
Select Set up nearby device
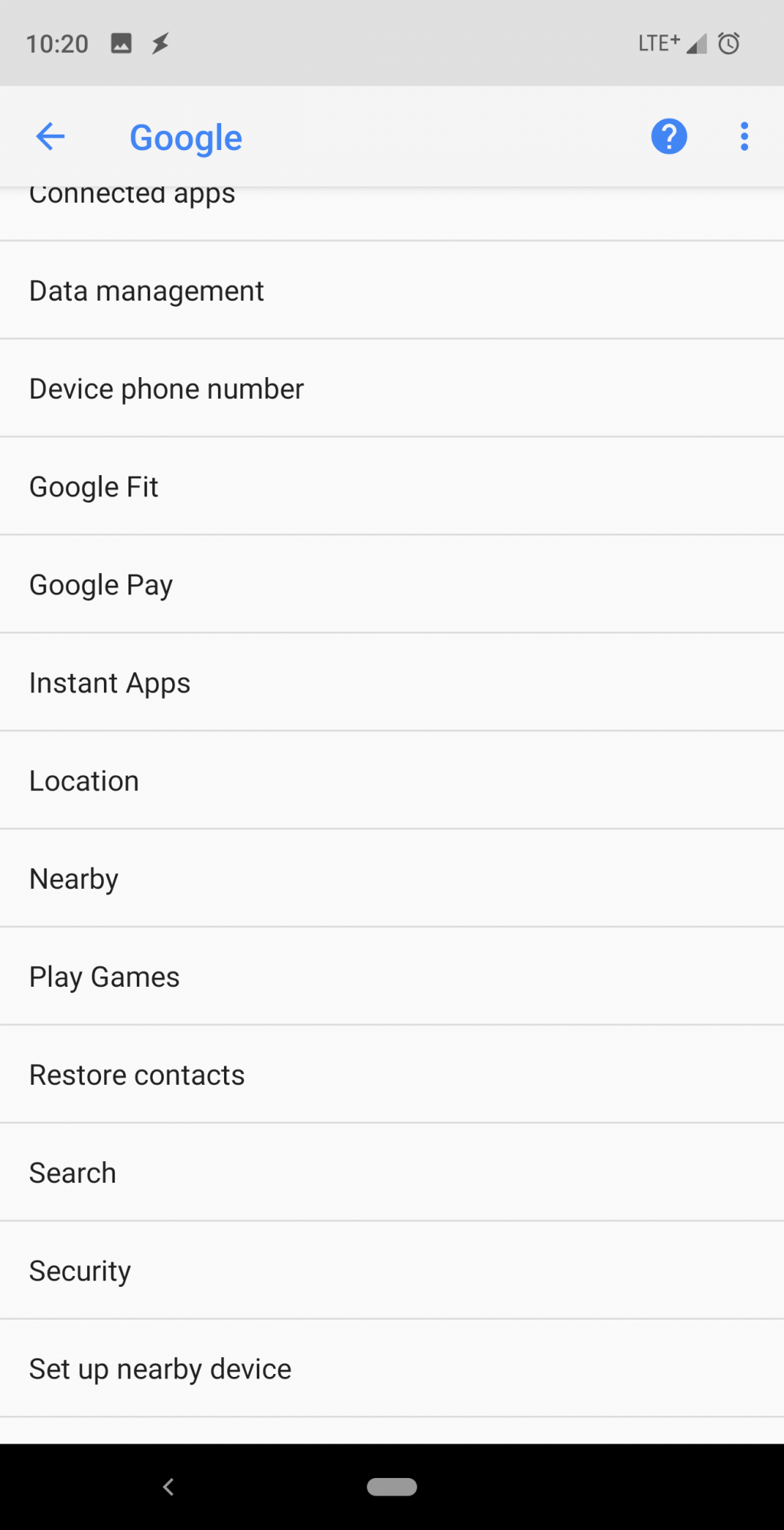click(x=392, y=1368)
